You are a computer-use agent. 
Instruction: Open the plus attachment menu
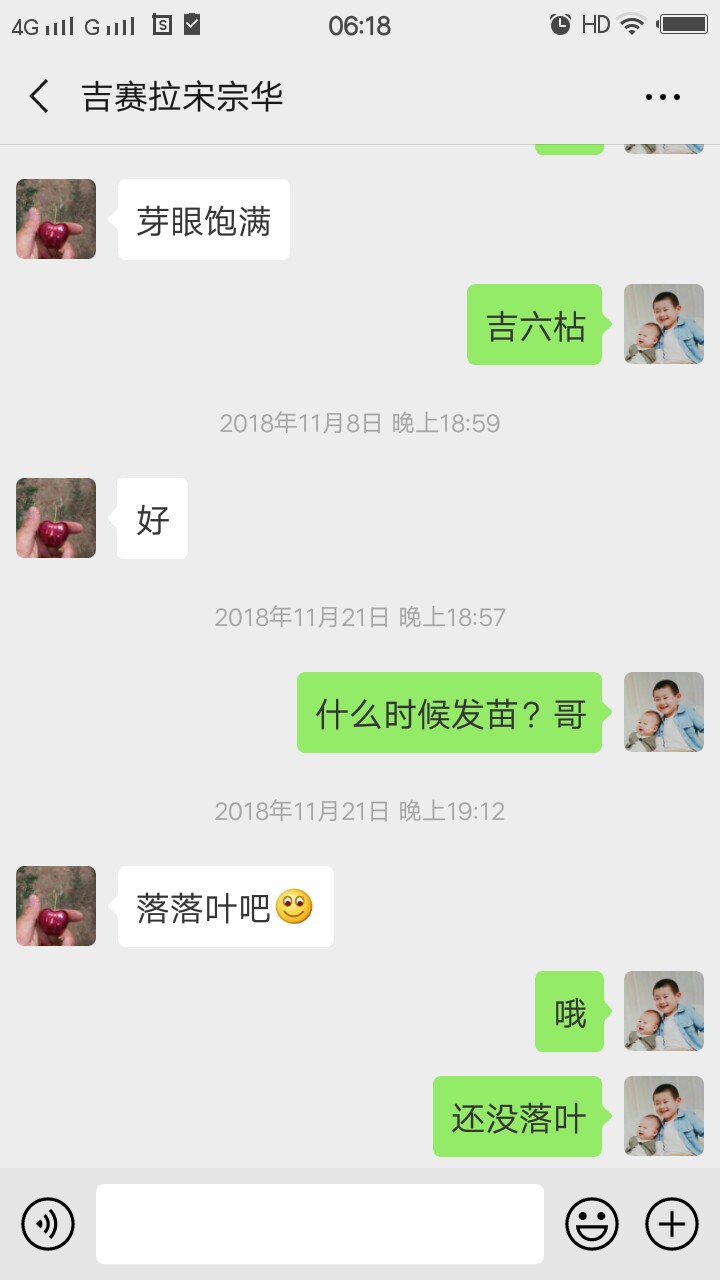click(672, 1223)
